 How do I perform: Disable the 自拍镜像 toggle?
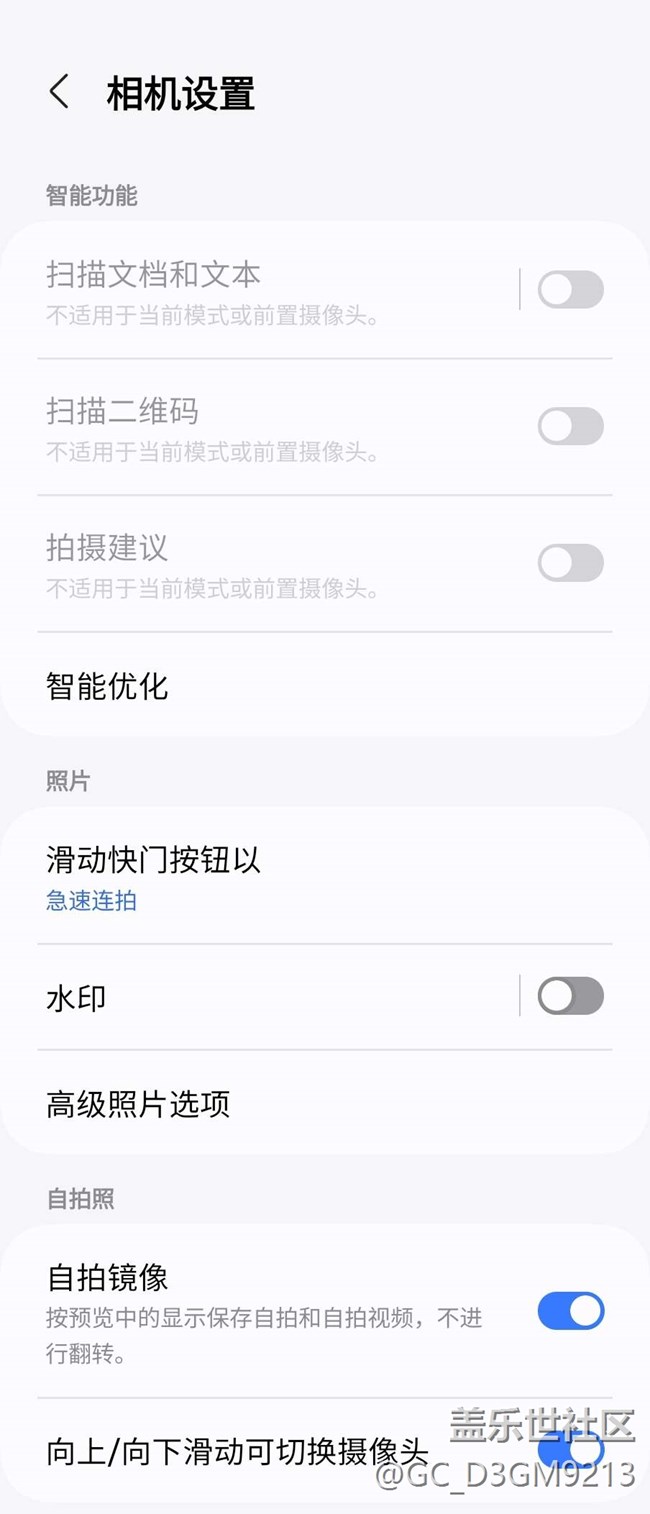pos(570,1311)
